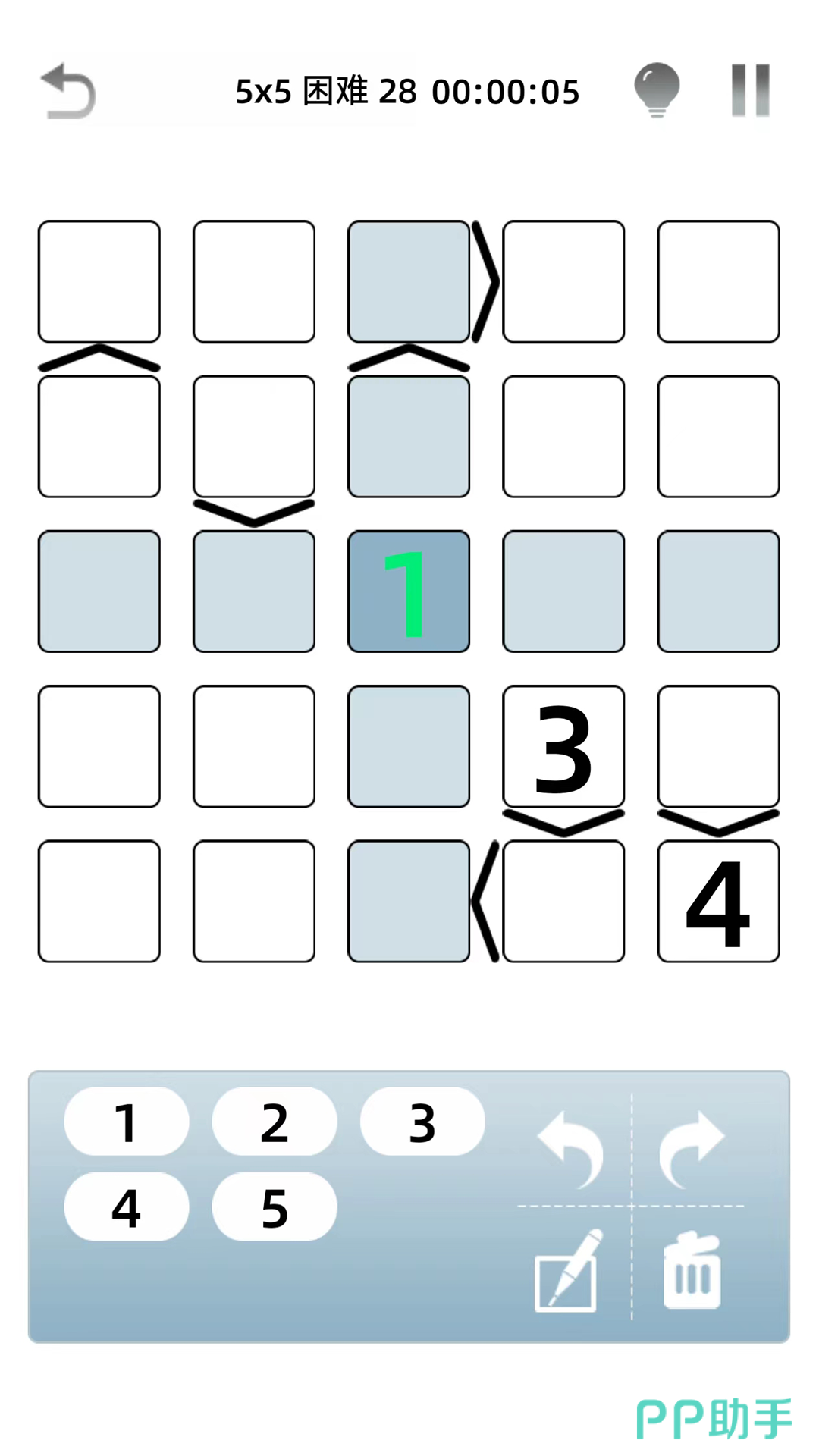Enter number 4 from the keypad
The height and width of the screenshot is (1456, 819).
127,1207
